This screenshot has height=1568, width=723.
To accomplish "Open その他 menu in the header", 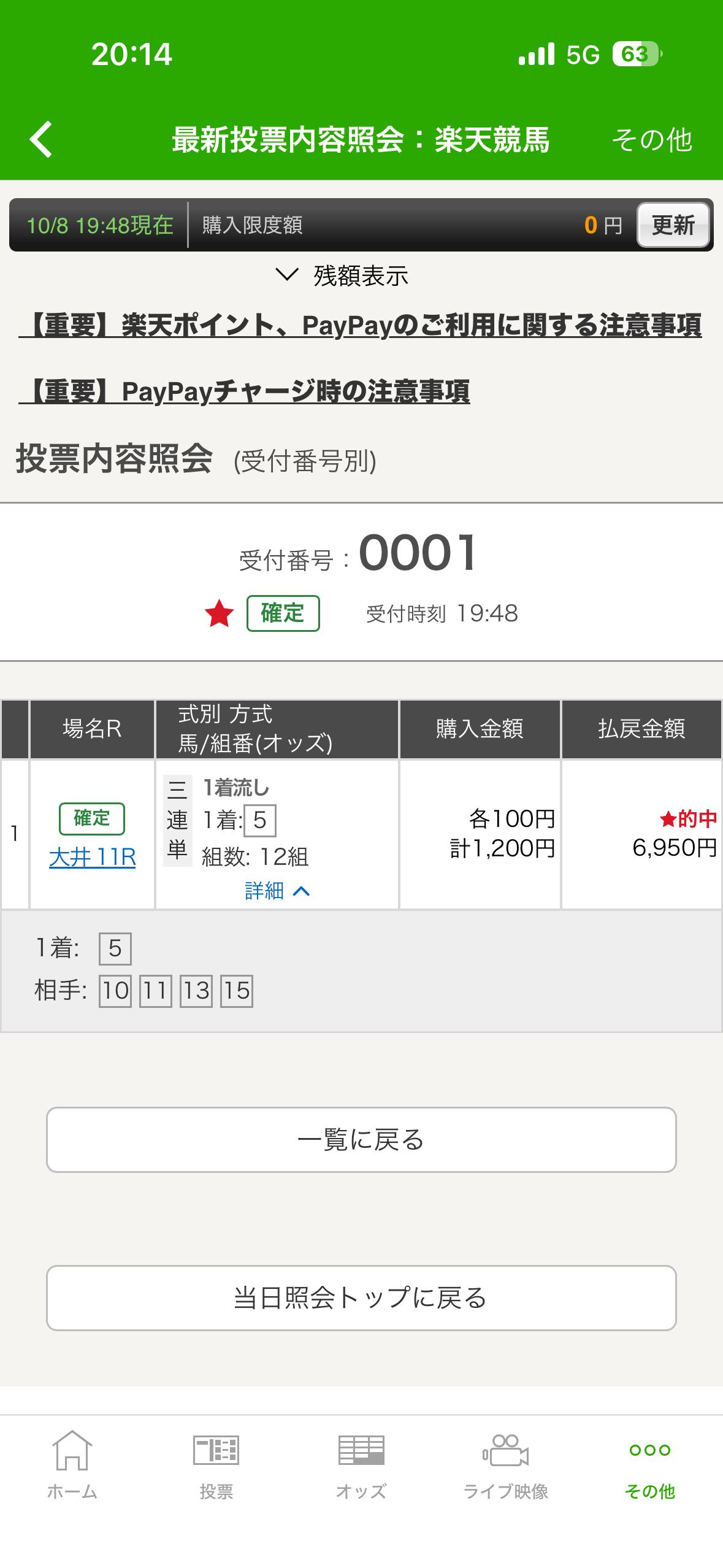I will (x=651, y=140).
